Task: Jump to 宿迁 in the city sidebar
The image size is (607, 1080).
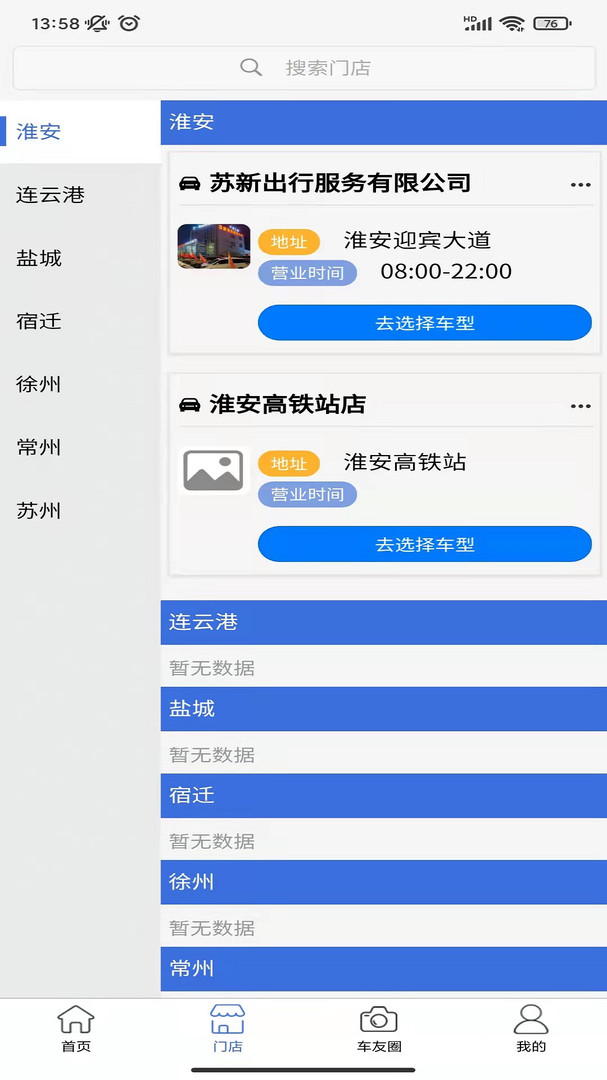Action: click(x=40, y=321)
